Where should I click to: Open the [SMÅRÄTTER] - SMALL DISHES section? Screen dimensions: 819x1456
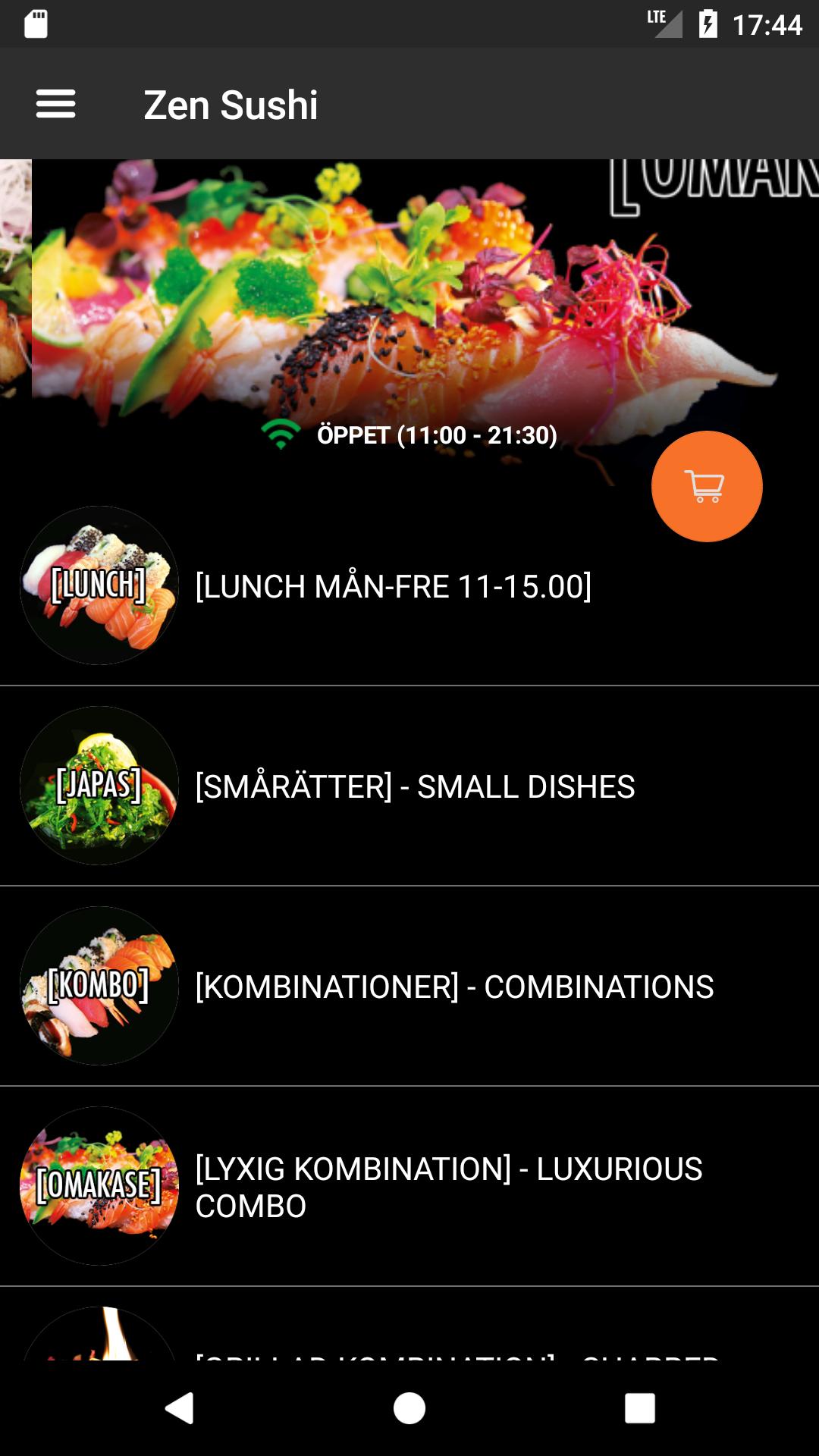[413, 786]
